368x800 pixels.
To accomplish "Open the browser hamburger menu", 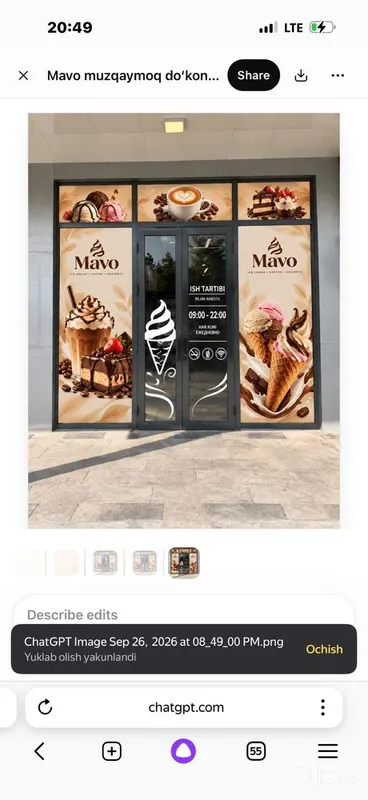I will [x=328, y=751].
